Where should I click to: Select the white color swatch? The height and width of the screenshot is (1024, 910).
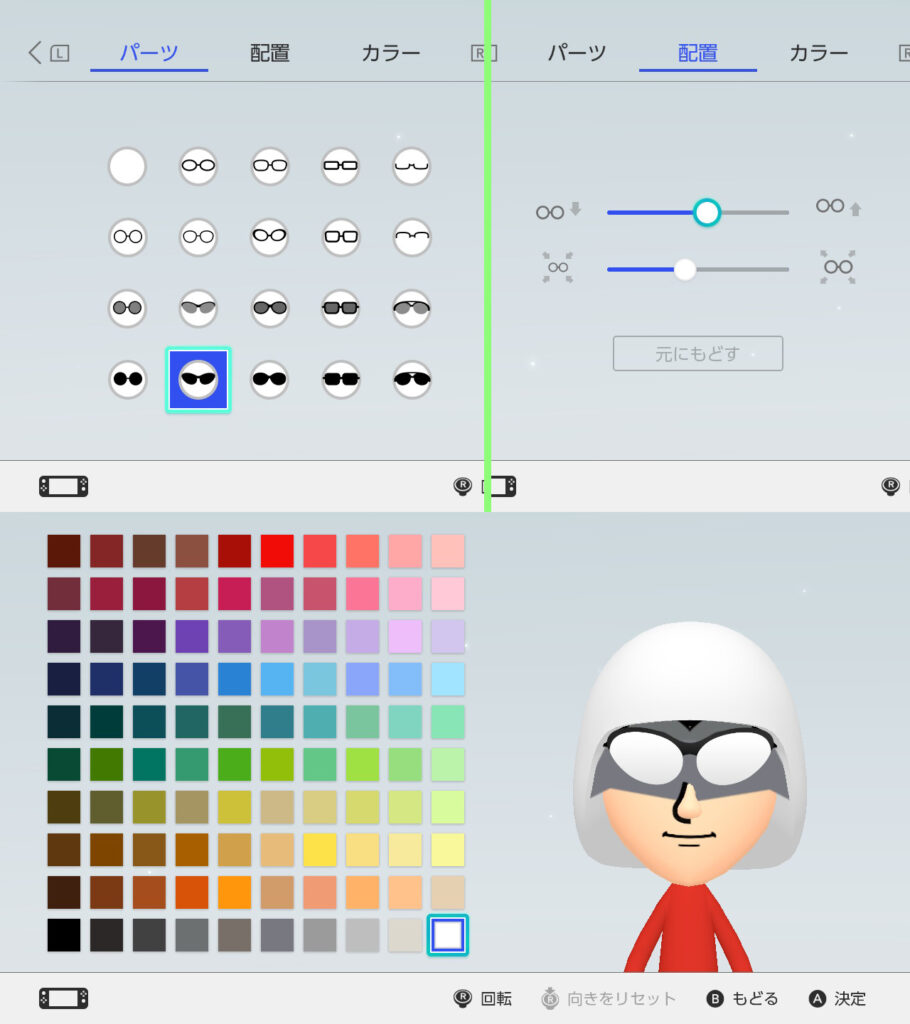pos(447,935)
